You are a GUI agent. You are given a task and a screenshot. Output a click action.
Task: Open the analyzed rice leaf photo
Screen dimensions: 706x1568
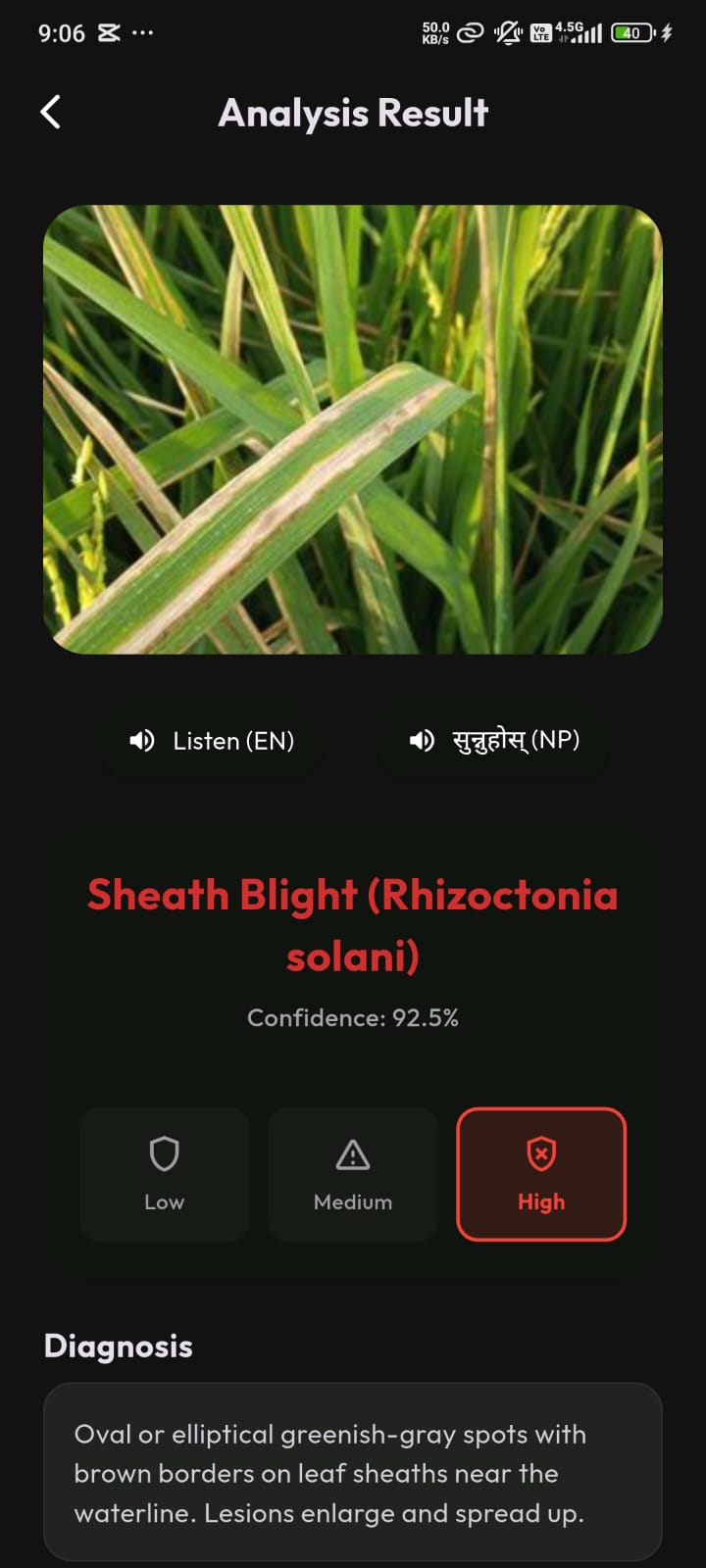(x=353, y=429)
